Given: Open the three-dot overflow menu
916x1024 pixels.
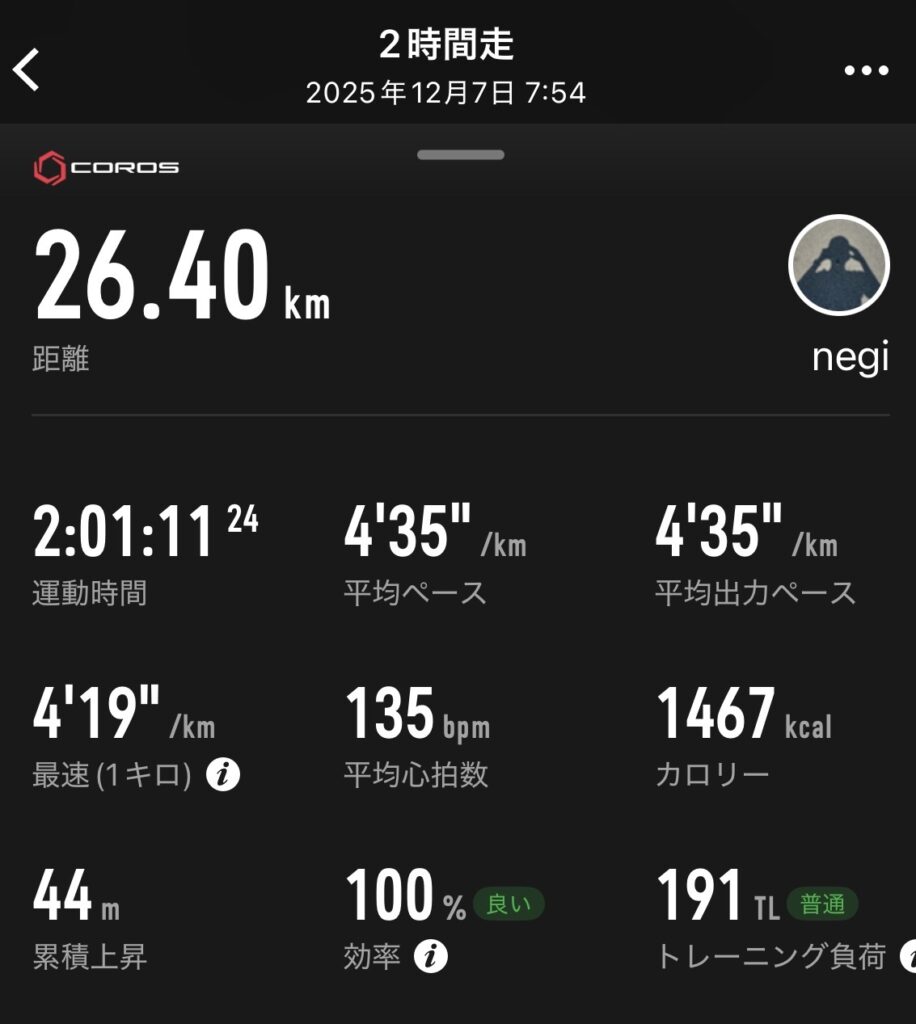Looking at the screenshot, I should (x=865, y=71).
